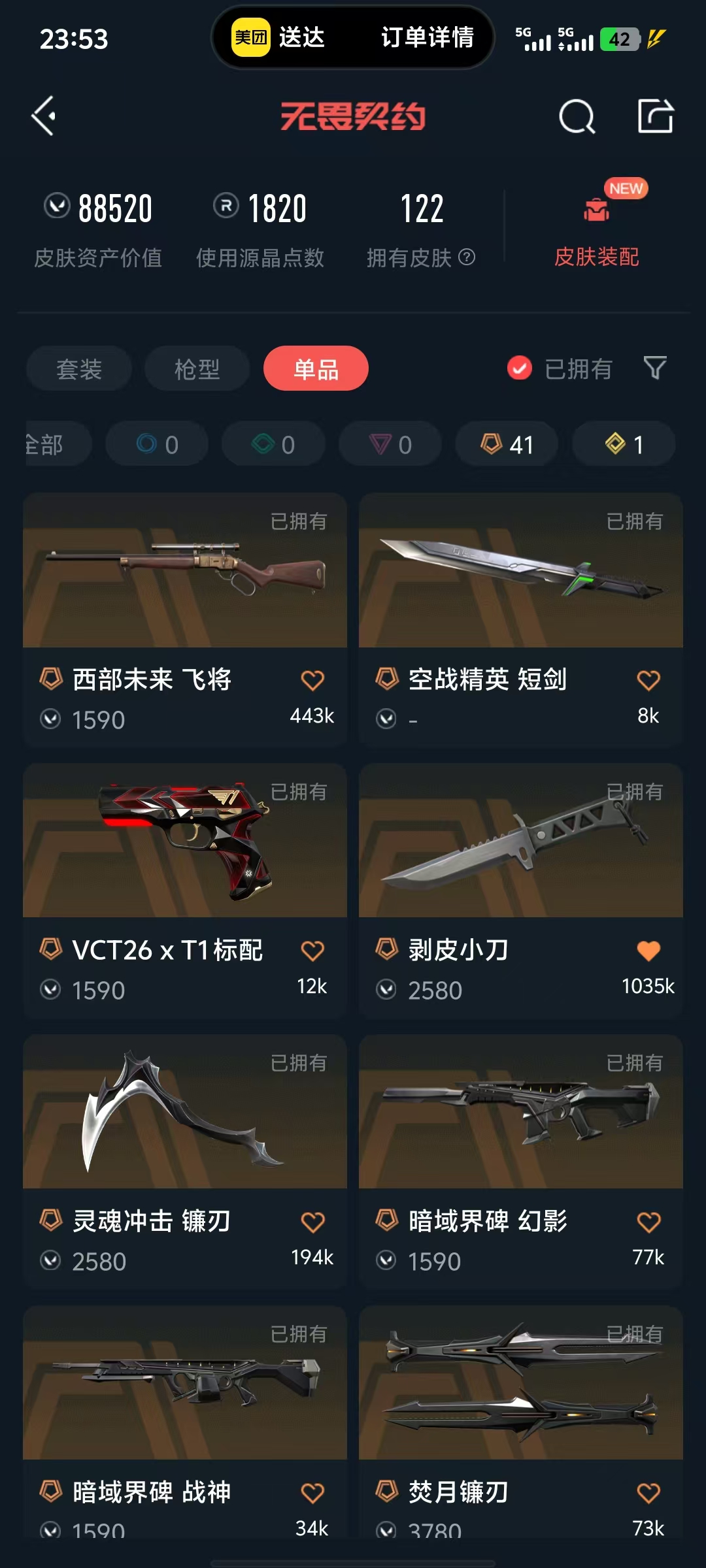Screen dimensions: 706x1568
Task: Open the 灵魂冲击 镰刃 skin card
Action: pos(185,1161)
